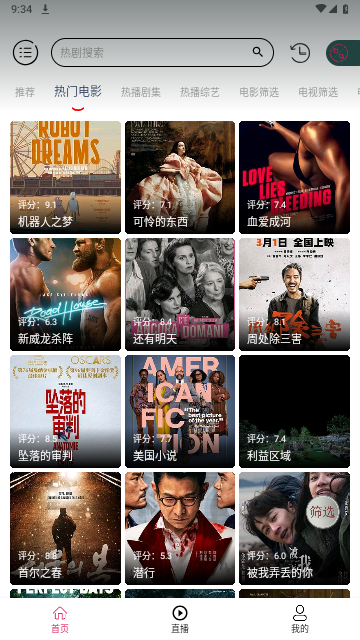The image size is (360, 640).
Task: Switch to the 直播 tab
Action: (180, 619)
